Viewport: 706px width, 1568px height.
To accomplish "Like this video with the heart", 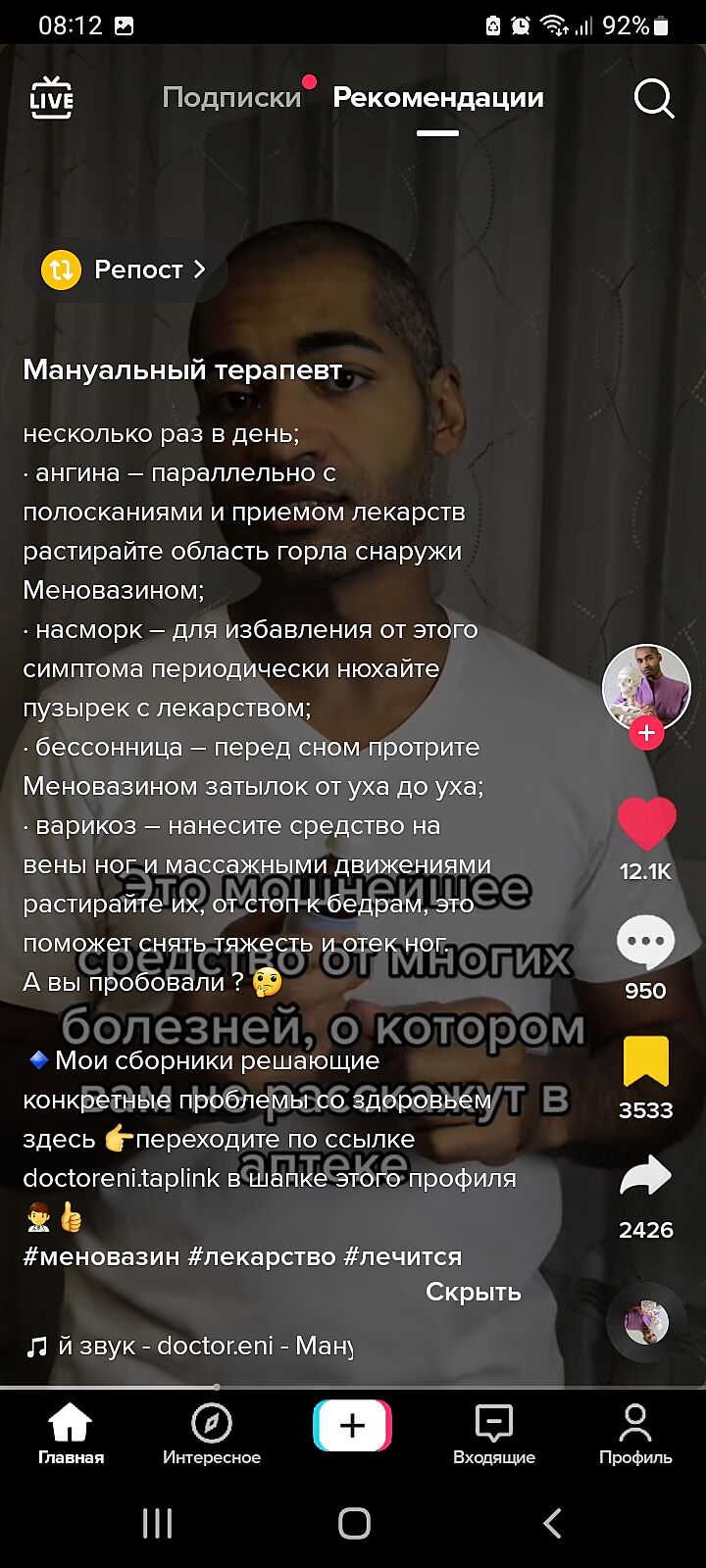I will pyautogui.click(x=646, y=823).
